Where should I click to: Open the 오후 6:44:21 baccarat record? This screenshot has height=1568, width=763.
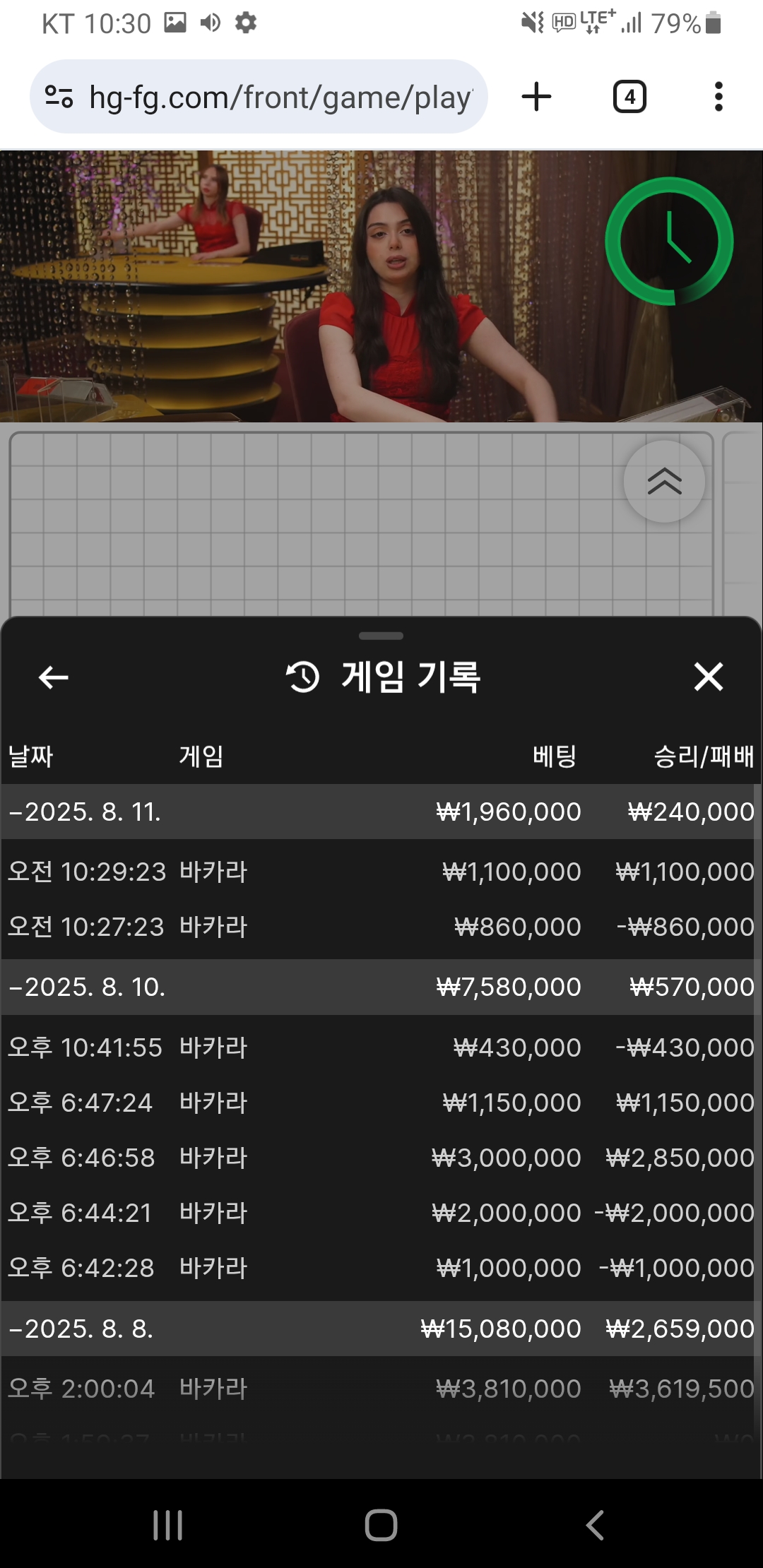(x=379, y=1212)
